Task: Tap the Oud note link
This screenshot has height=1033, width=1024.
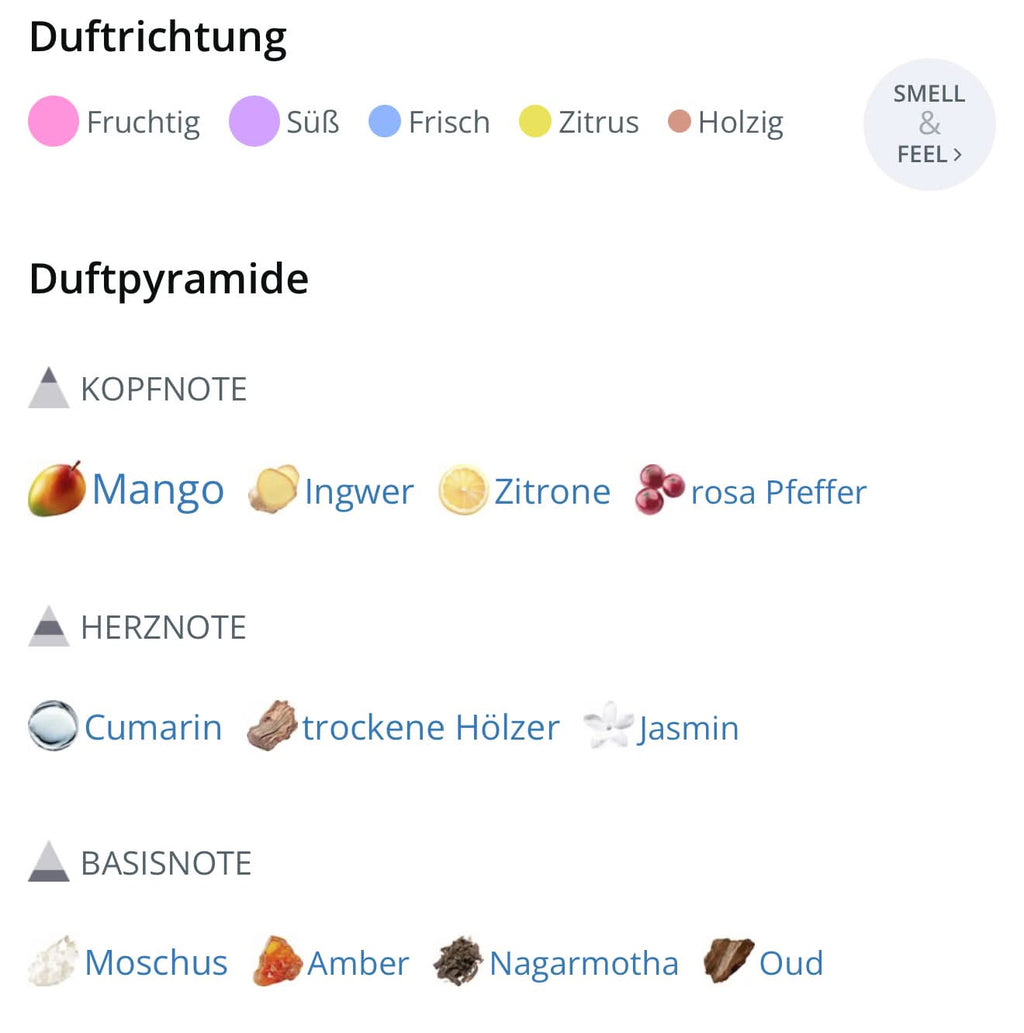Action: pyautogui.click(x=790, y=963)
